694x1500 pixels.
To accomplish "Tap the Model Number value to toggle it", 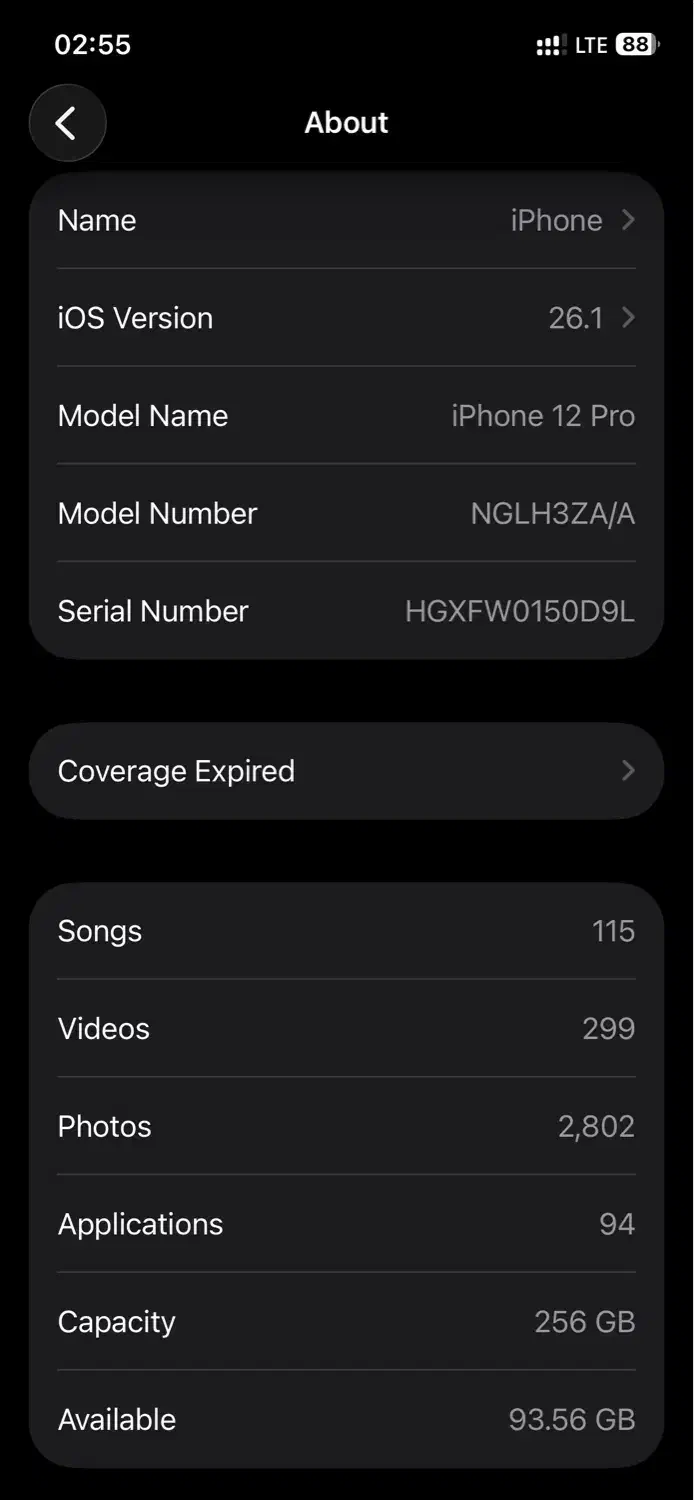I will pyautogui.click(x=552, y=514).
